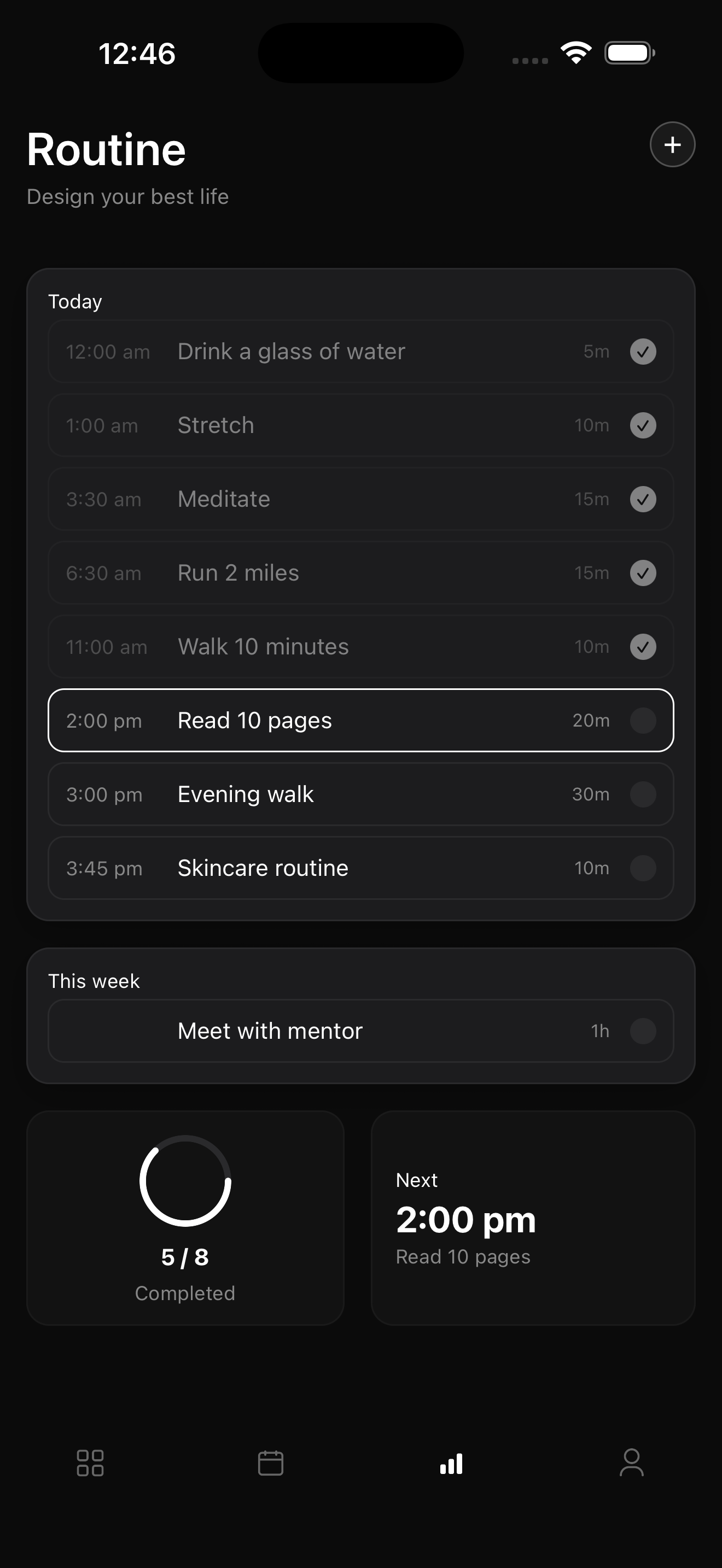Mark Meet with mentor as complete

coord(643,1031)
